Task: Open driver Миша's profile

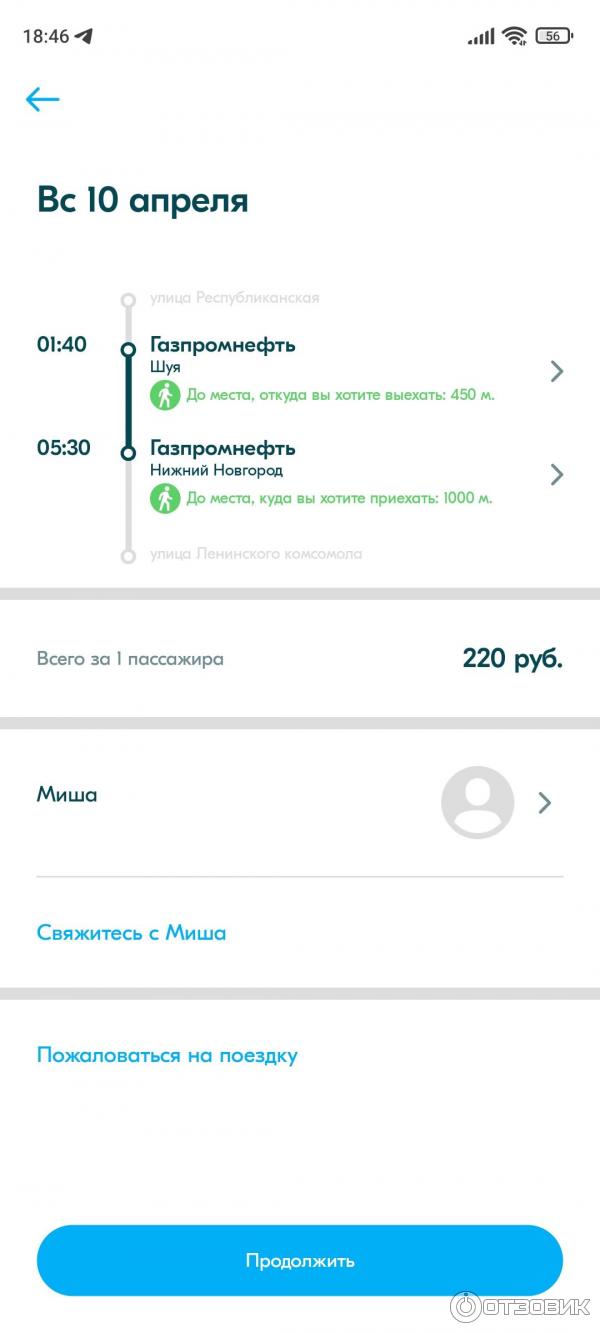Action: coord(300,802)
